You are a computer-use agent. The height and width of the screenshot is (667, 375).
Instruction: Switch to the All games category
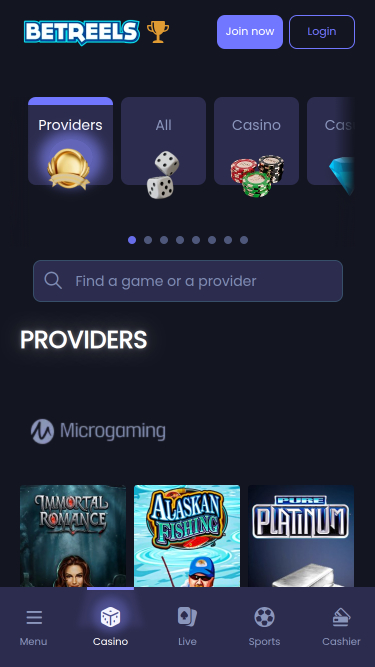tap(163, 141)
